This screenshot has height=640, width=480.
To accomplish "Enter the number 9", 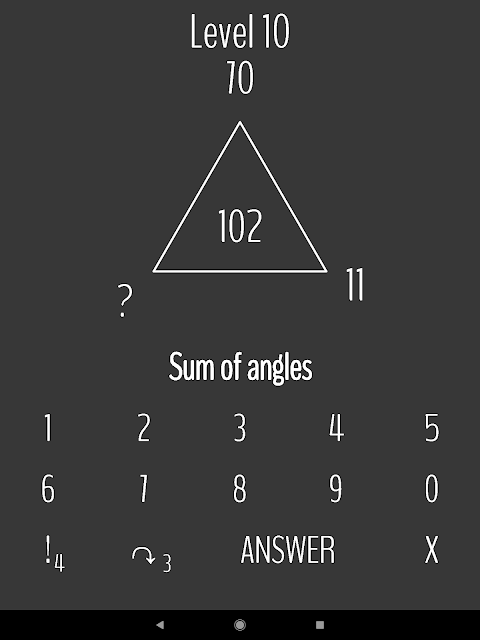I will [336, 488].
